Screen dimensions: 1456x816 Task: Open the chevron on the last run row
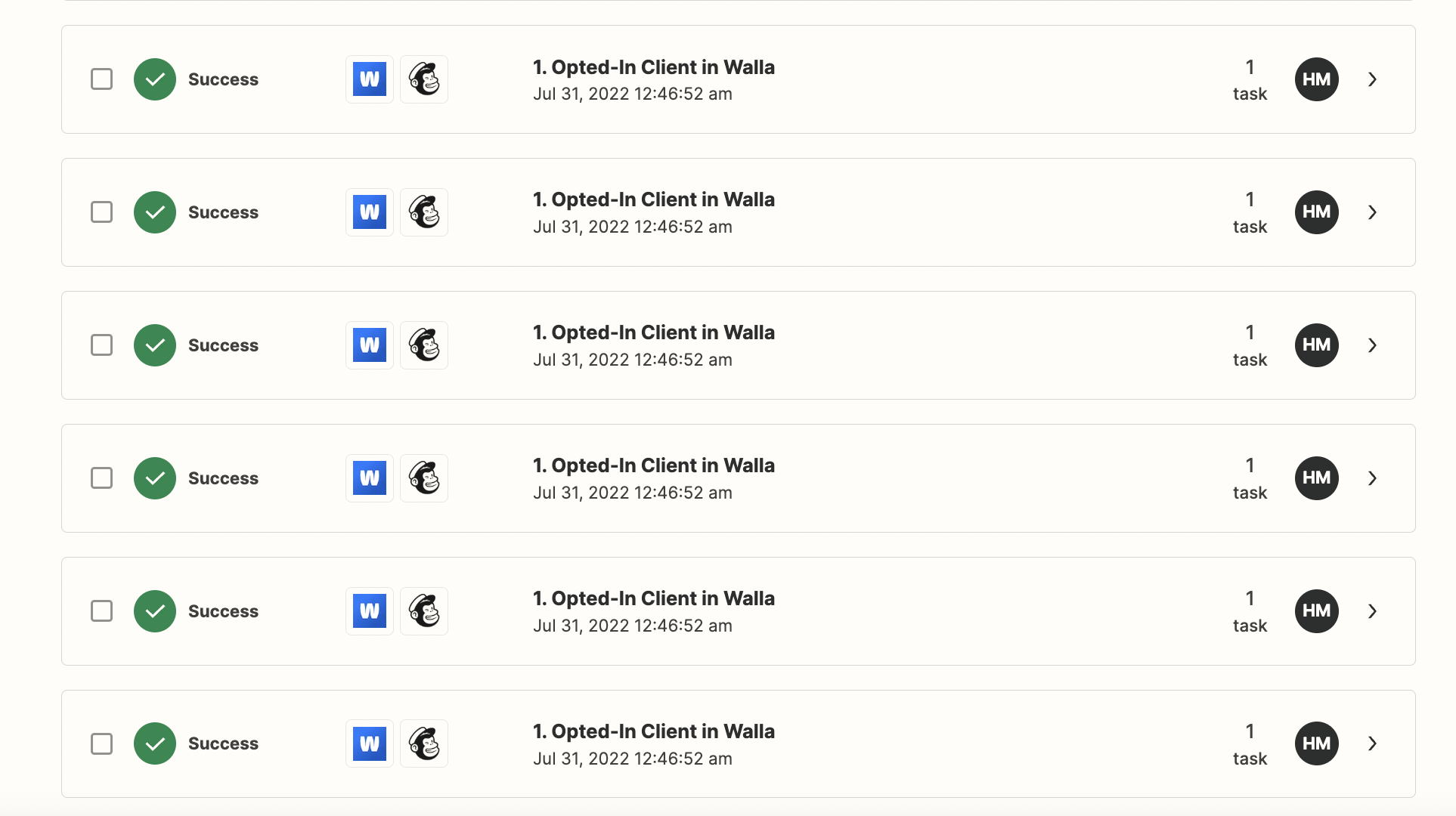(x=1372, y=743)
